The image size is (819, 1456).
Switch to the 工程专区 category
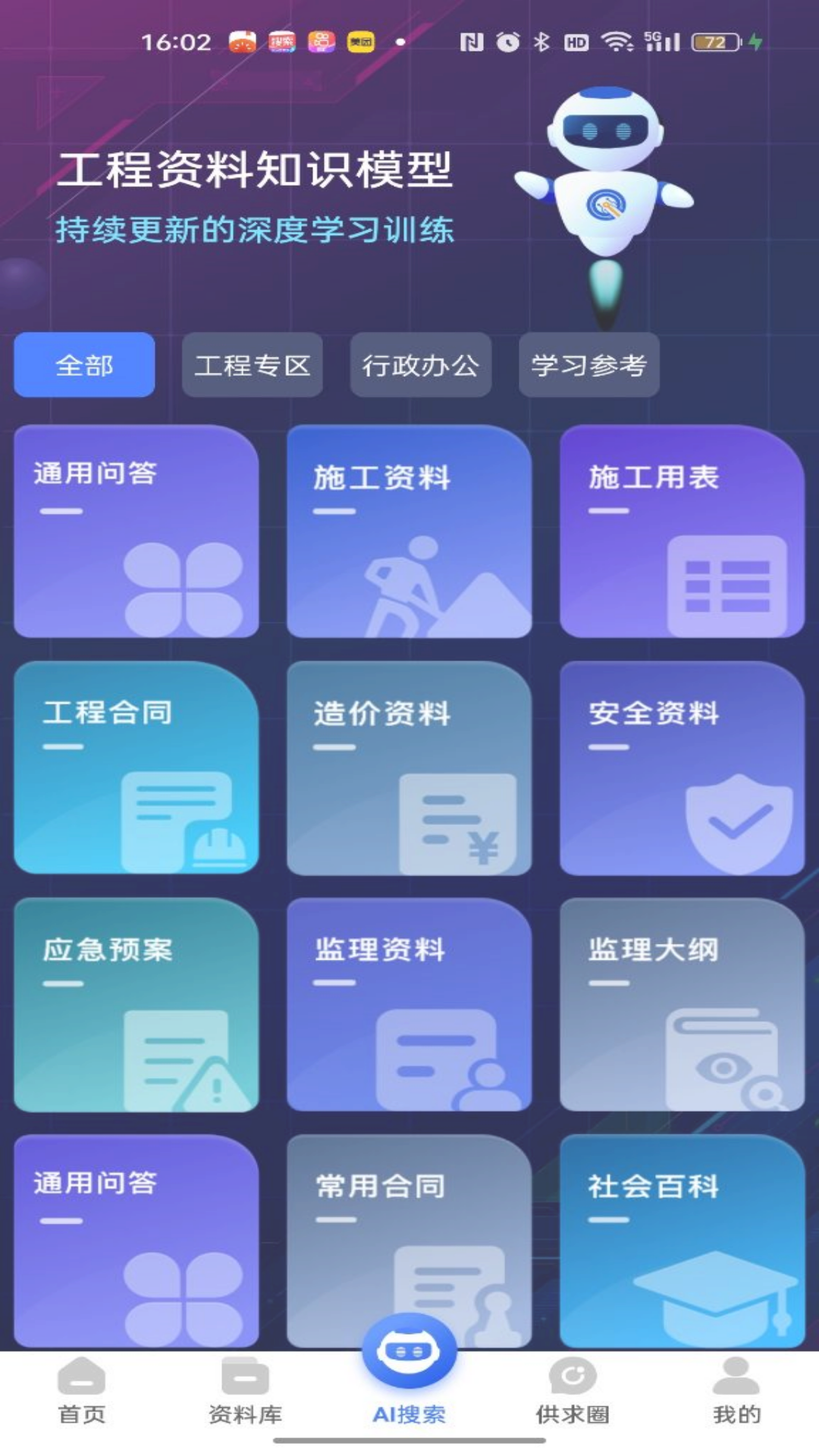253,365
